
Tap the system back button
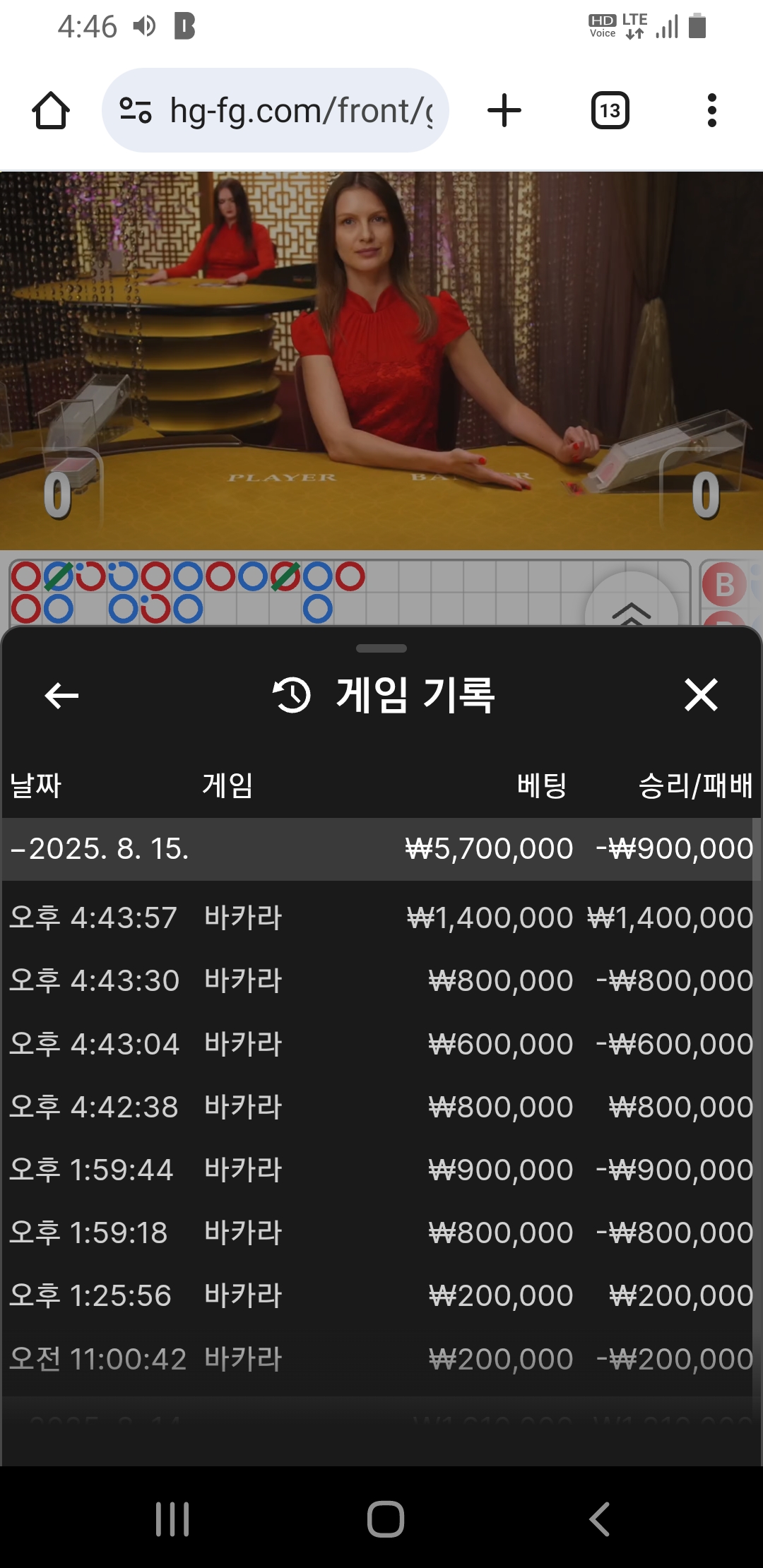click(x=599, y=1519)
